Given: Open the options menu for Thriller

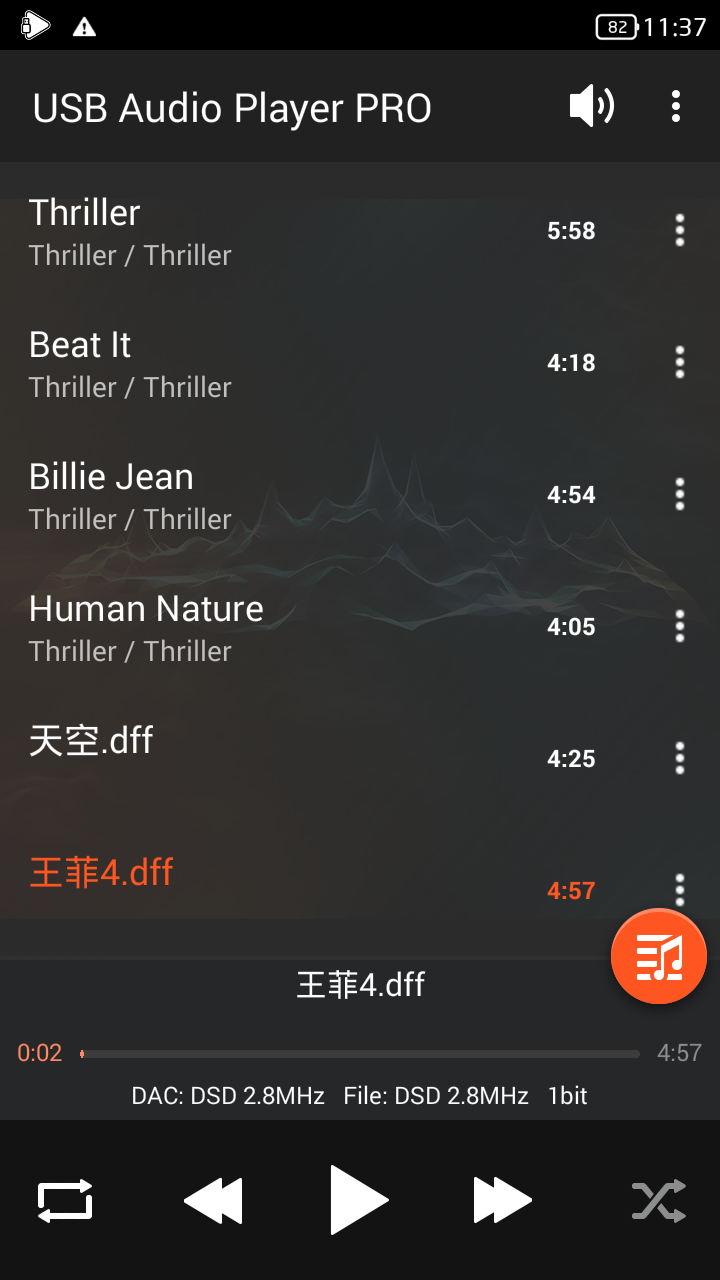Looking at the screenshot, I should point(679,231).
